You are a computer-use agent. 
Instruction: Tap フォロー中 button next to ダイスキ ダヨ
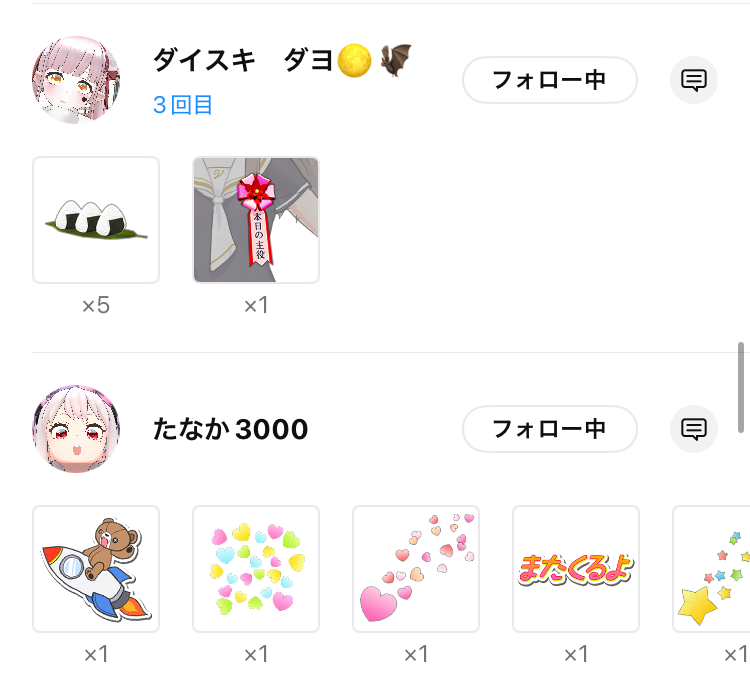(549, 80)
